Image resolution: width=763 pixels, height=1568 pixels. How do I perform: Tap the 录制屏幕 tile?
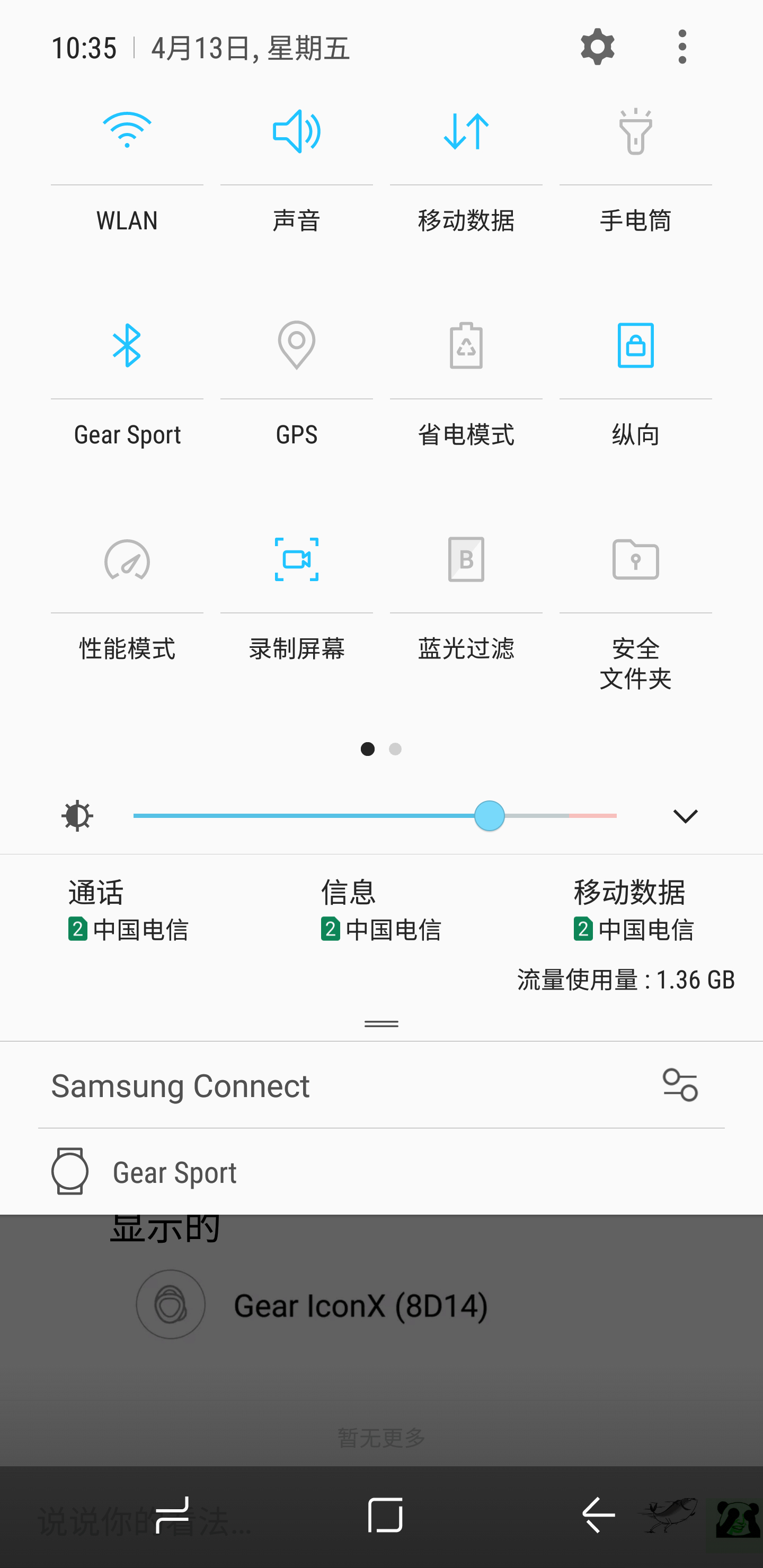(x=297, y=559)
